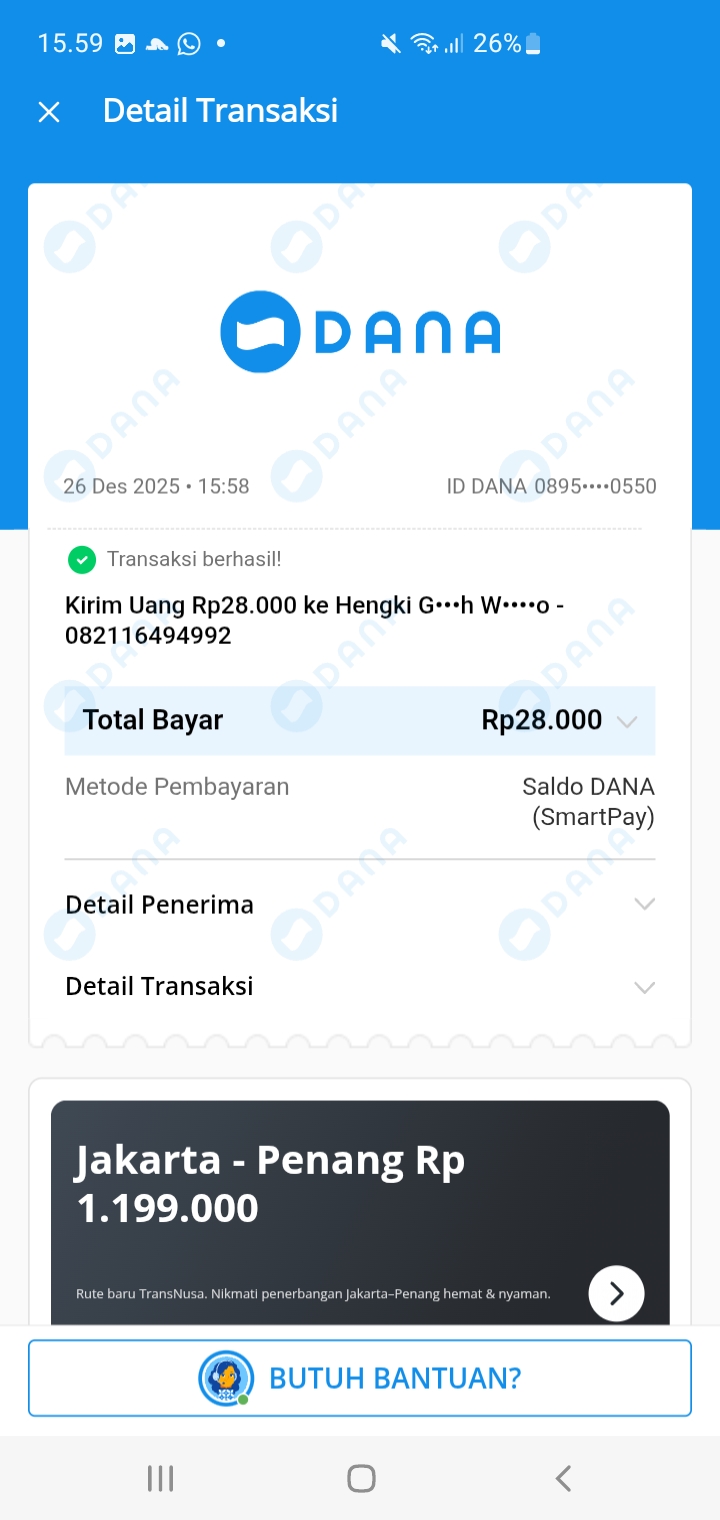The image size is (720, 1520).
Task: Expand the Total Bayar breakdown
Action: [x=627, y=721]
